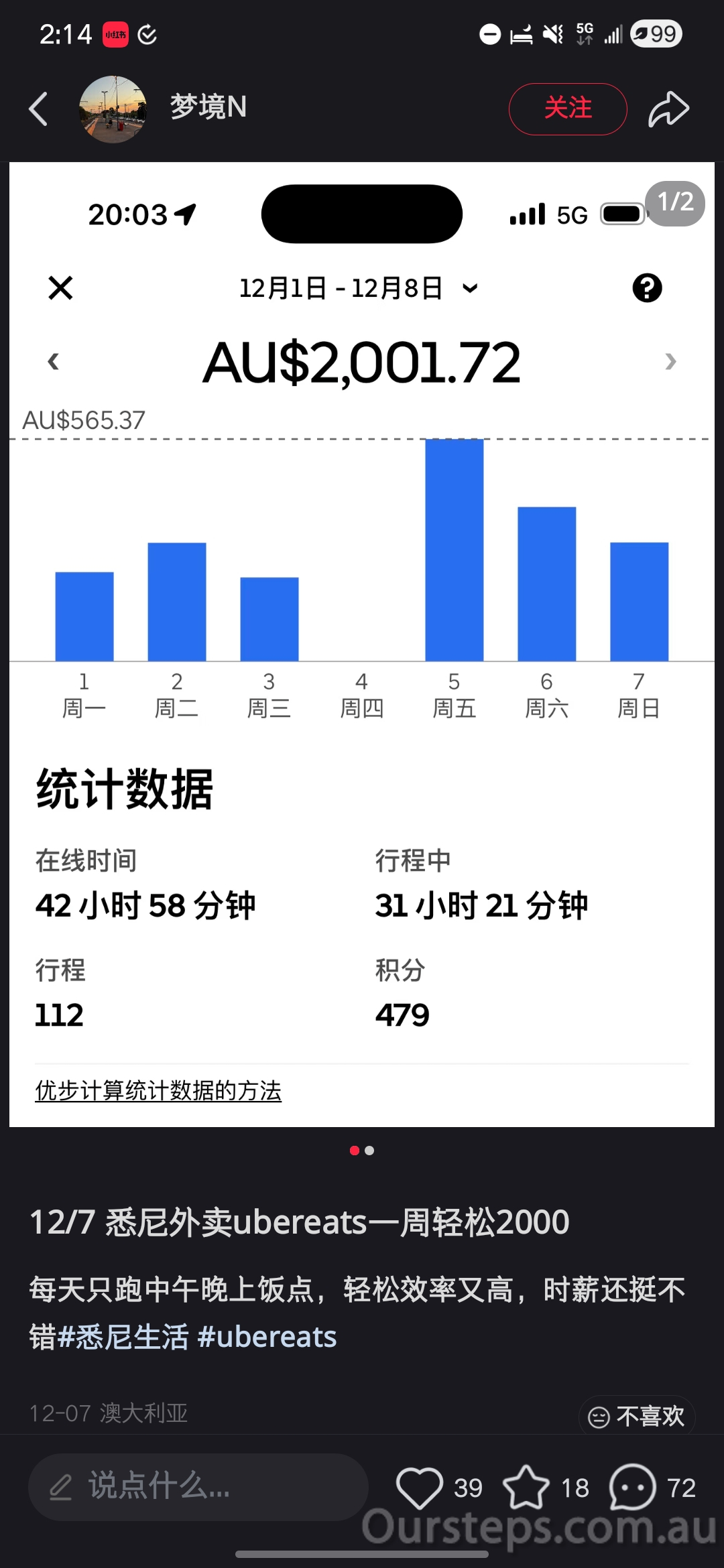The width and height of the screenshot is (724, 1568).
Task: Open the post's earnings screenshot image
Action: [x=362, y=643]
